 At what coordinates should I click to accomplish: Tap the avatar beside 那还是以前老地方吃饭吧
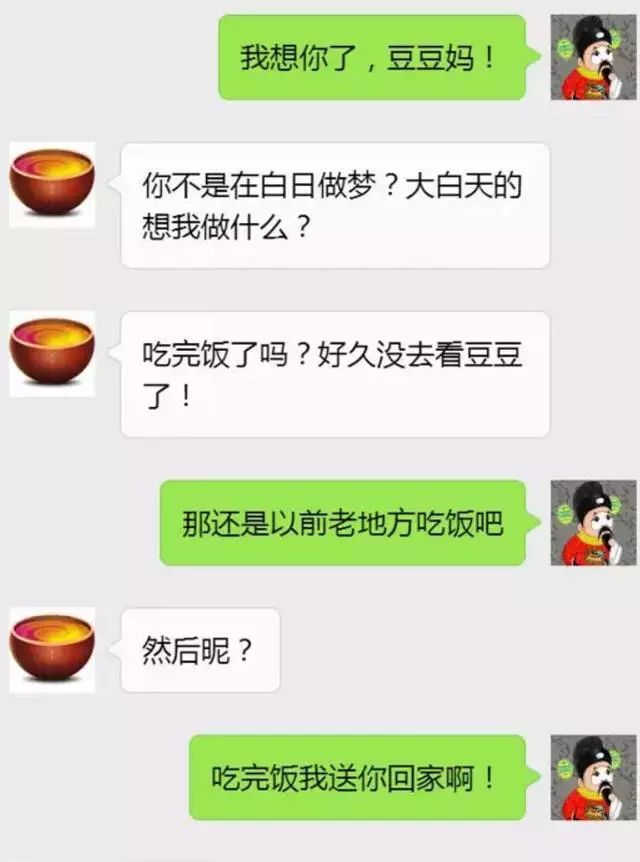pyautogui.click(x=594, y=522)
